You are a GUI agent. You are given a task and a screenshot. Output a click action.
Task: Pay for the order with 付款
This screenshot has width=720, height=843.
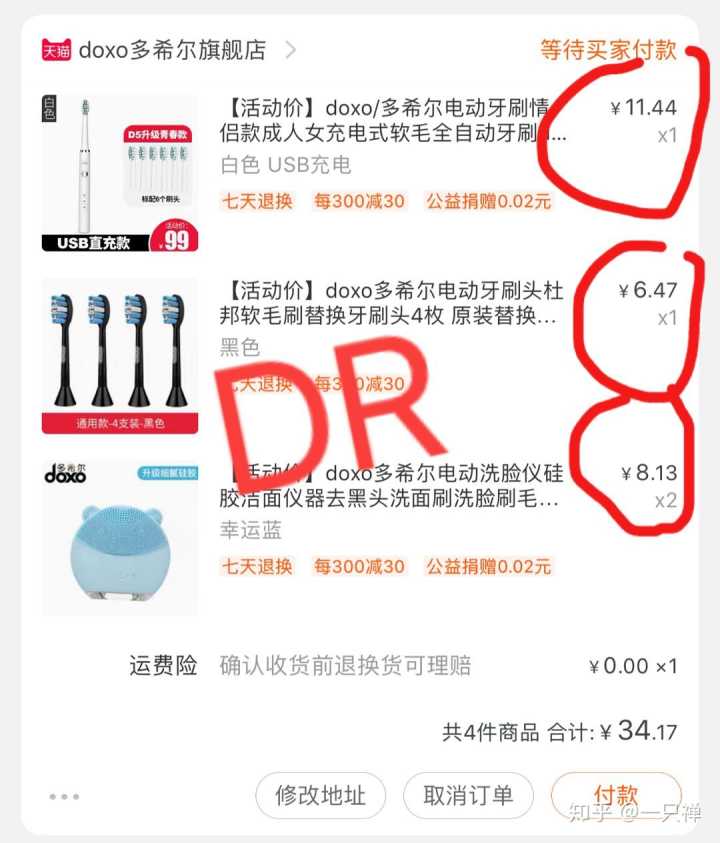[x=615, y=795]
